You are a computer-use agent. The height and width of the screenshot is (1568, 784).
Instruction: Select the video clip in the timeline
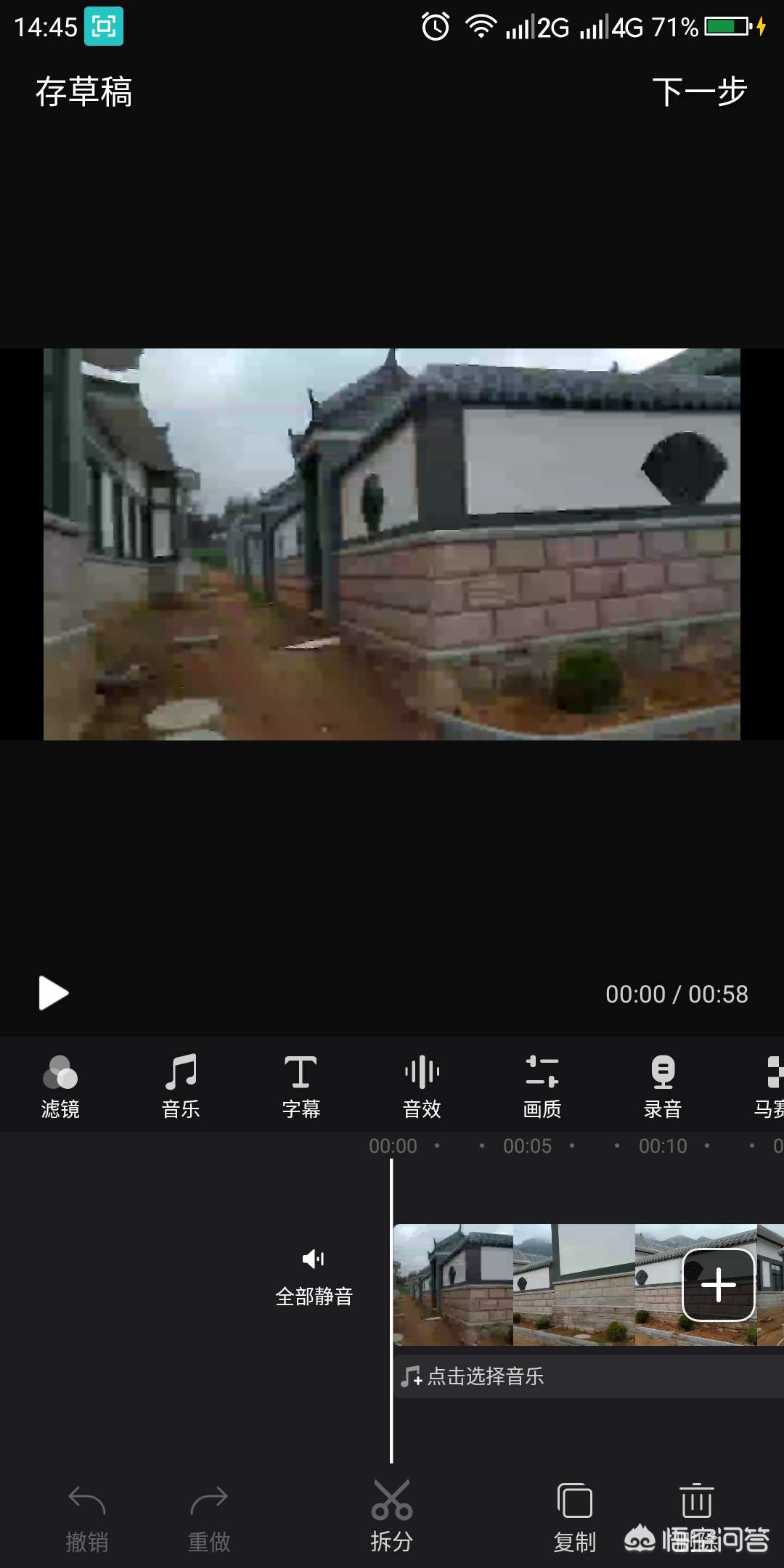coord(523,1285)
